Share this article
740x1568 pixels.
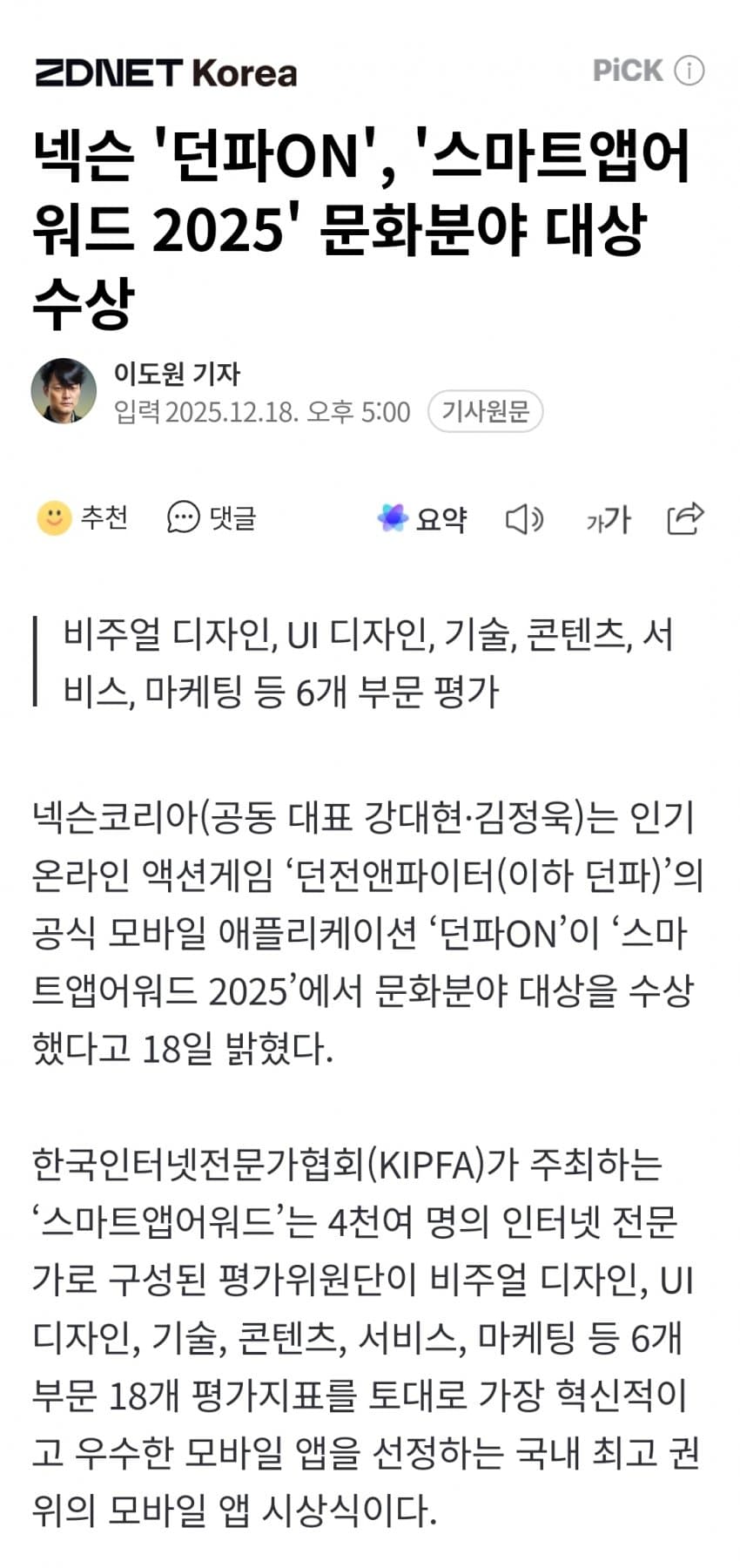tap(685, 518)
